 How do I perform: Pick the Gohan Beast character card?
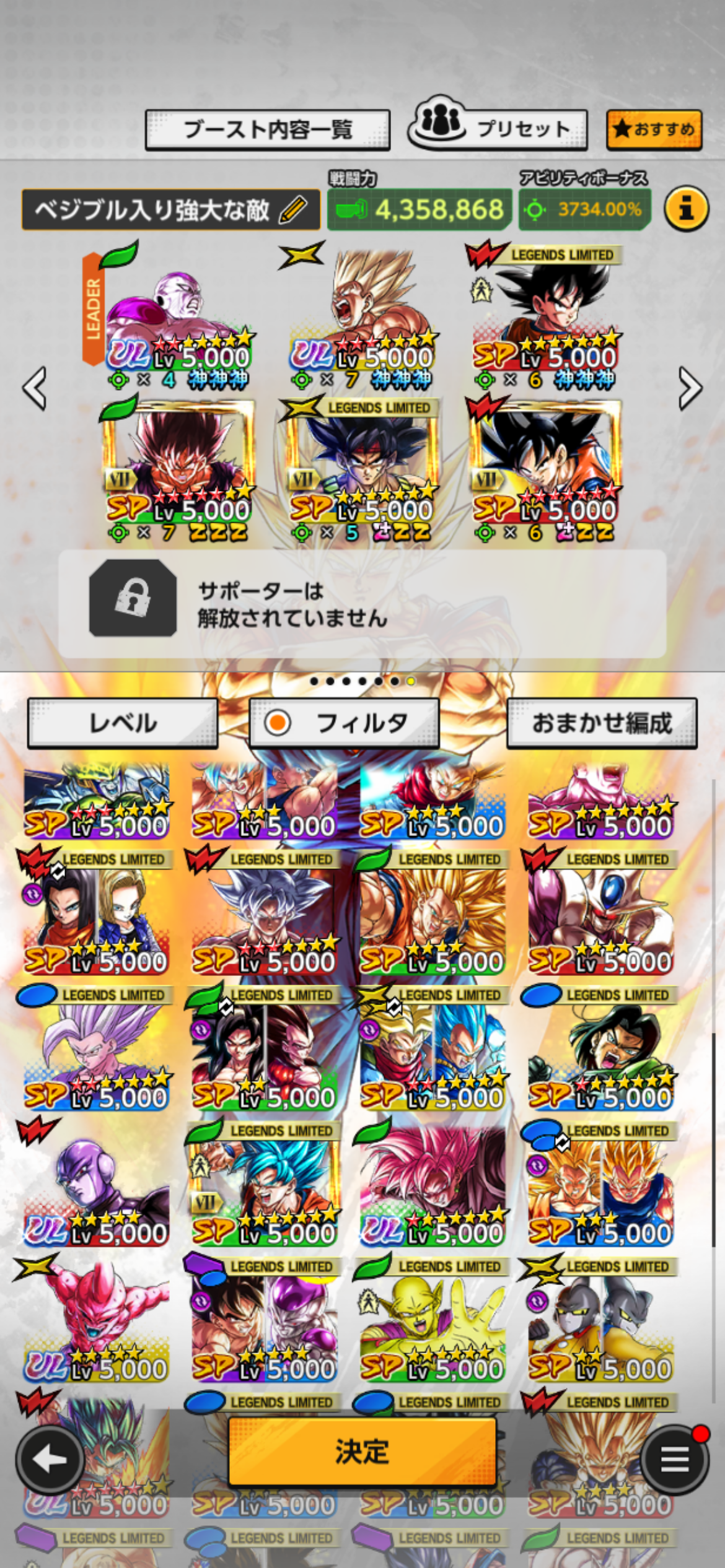pos(96,1052)
